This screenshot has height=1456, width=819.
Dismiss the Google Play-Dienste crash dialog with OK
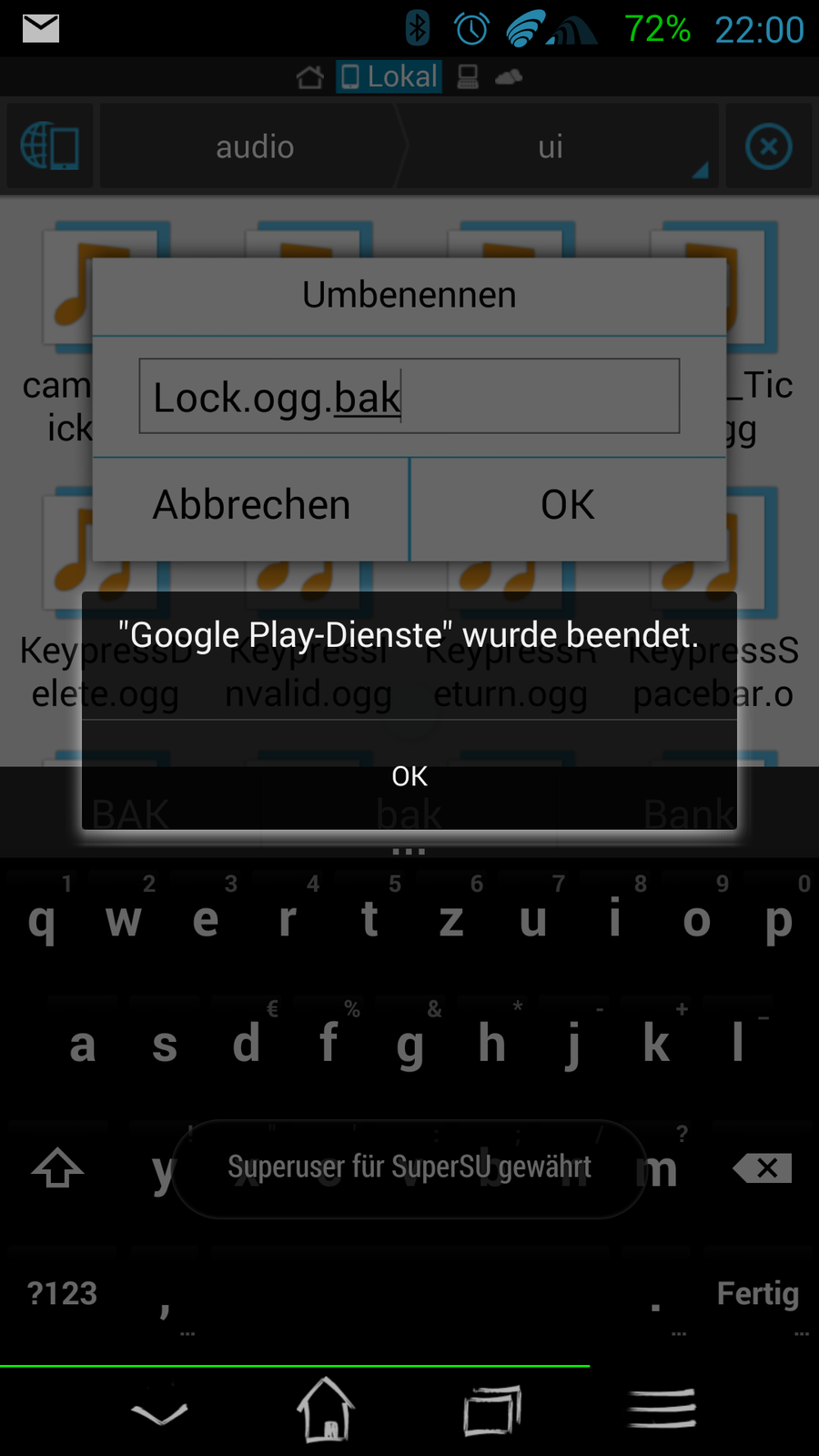click(x=409, y=775)
